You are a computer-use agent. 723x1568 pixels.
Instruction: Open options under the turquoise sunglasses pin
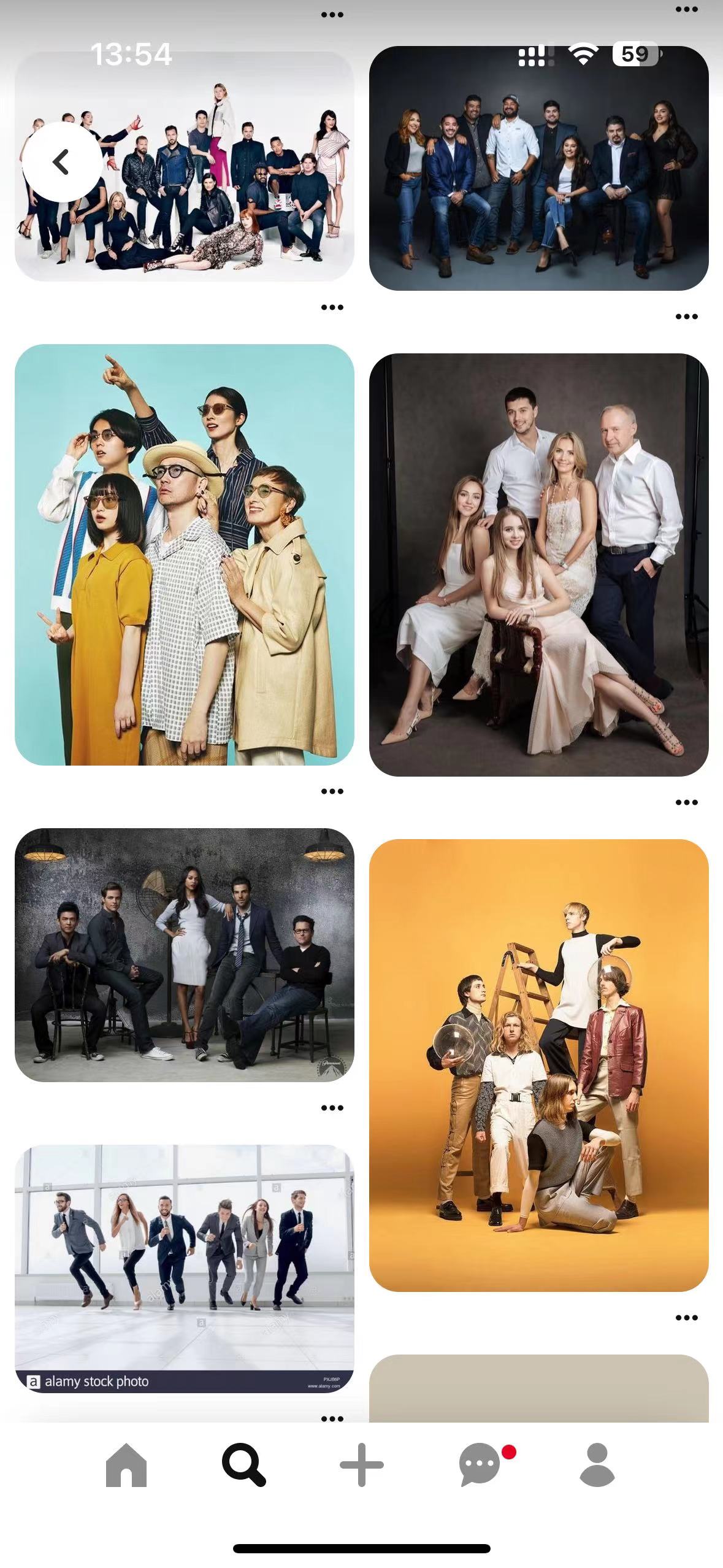click(x=332, y=791)
